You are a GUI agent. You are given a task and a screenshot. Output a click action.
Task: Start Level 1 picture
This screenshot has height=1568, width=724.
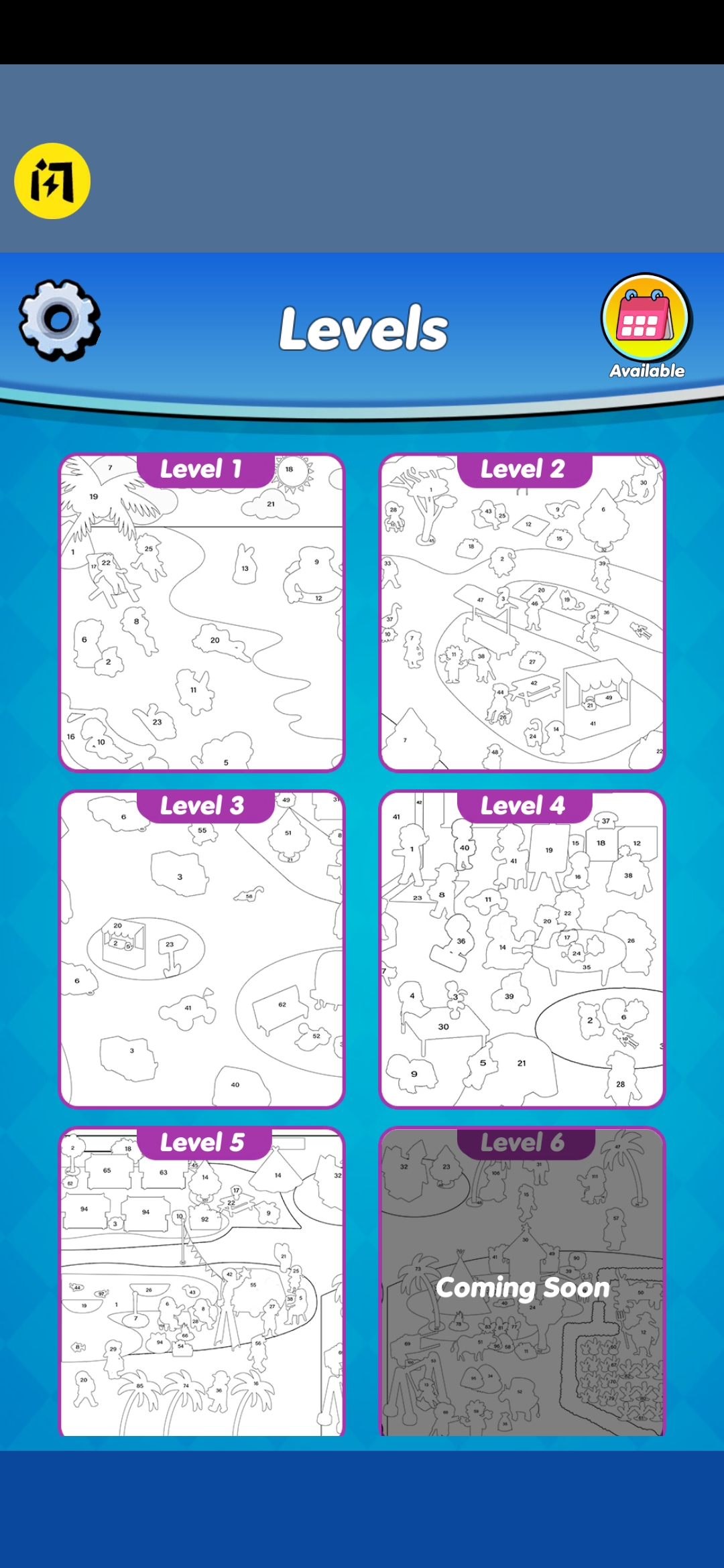(x=202, y=613)
